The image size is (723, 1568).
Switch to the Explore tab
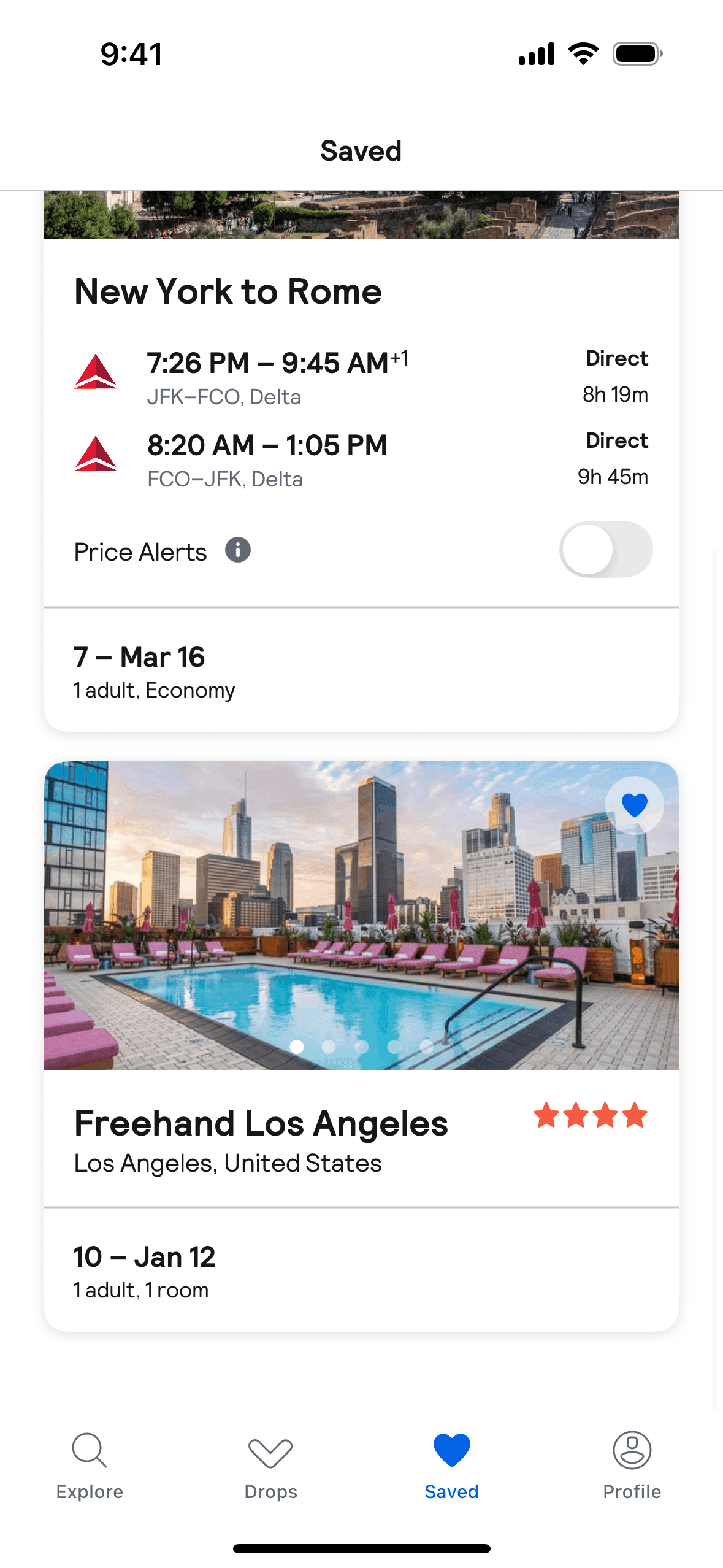point(90,1465)
